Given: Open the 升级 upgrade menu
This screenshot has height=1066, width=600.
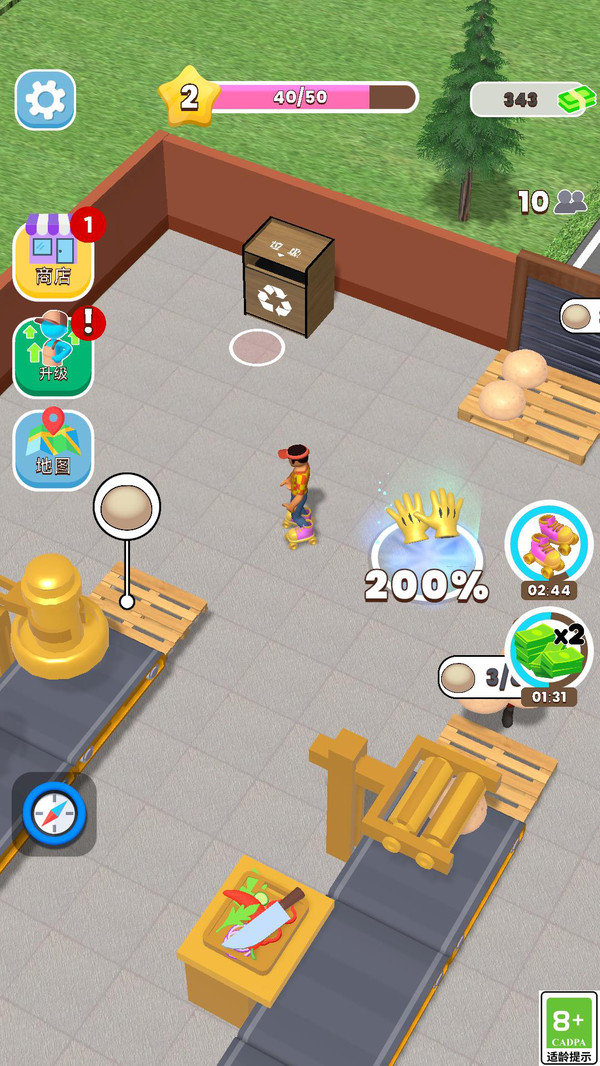Looking at the screenshot, I should (x=53, y=356).
